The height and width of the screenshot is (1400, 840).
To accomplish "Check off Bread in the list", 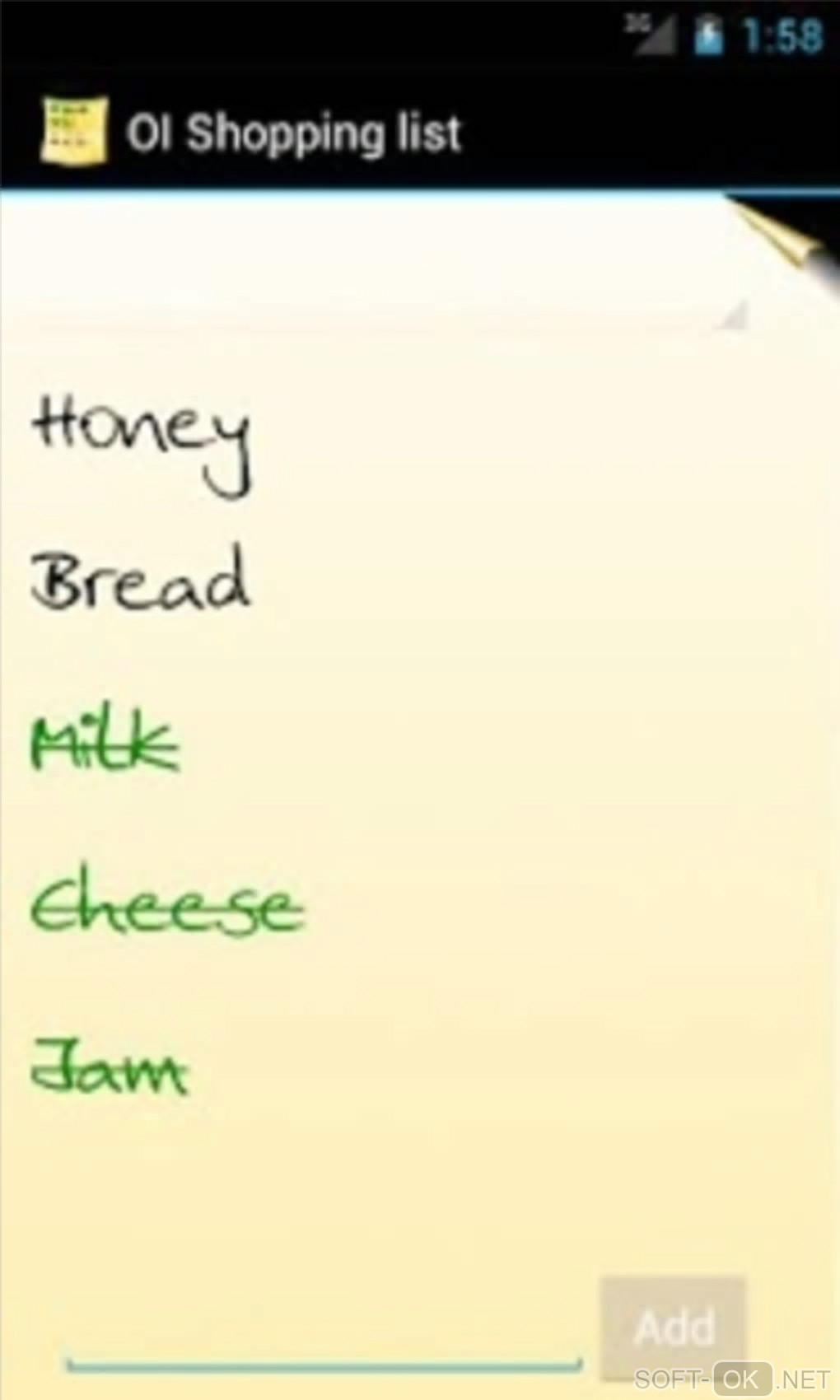I will pos(138,579).
